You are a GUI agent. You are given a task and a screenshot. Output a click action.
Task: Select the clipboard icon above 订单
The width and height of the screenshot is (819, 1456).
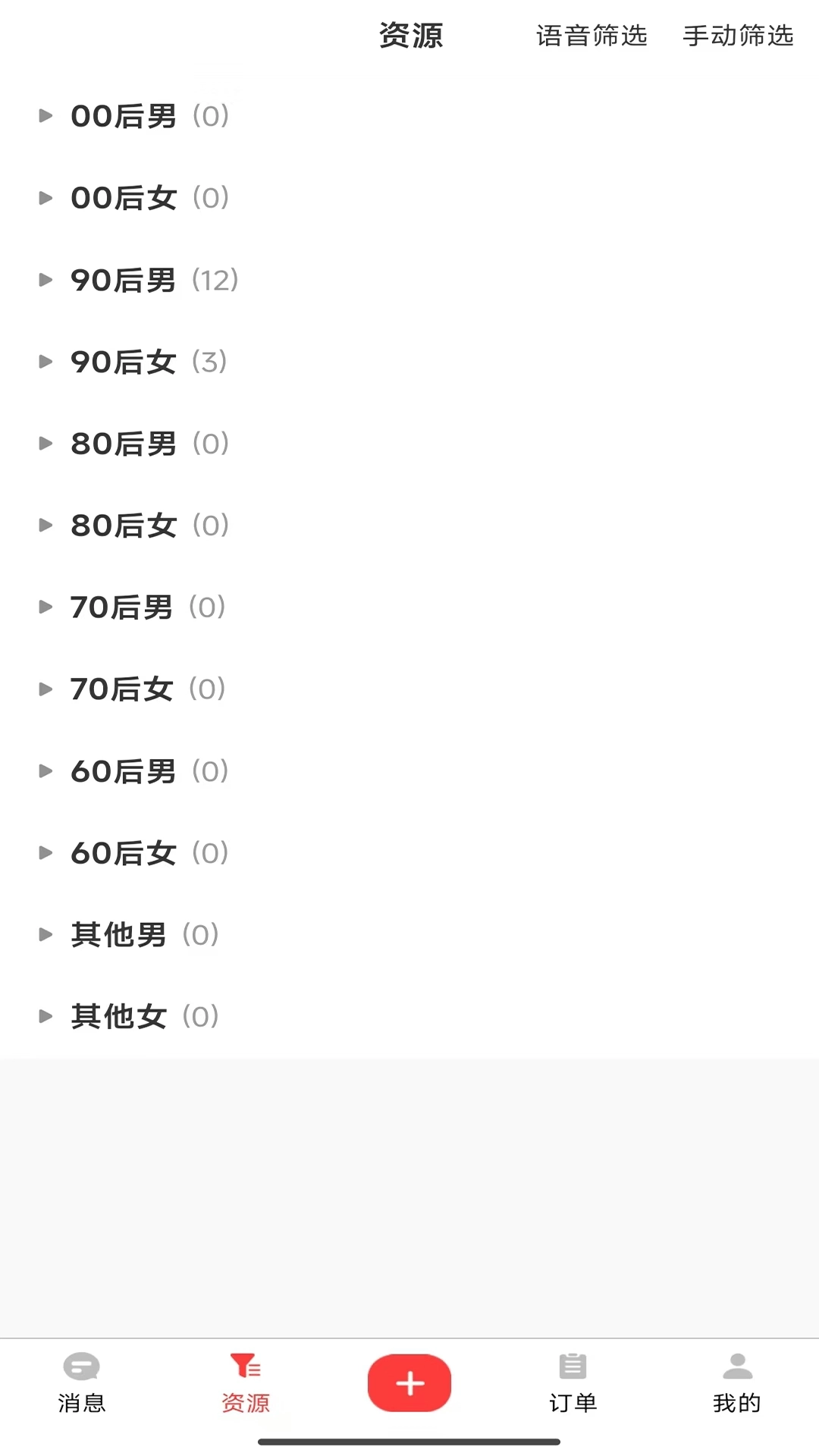(573, 1367)
